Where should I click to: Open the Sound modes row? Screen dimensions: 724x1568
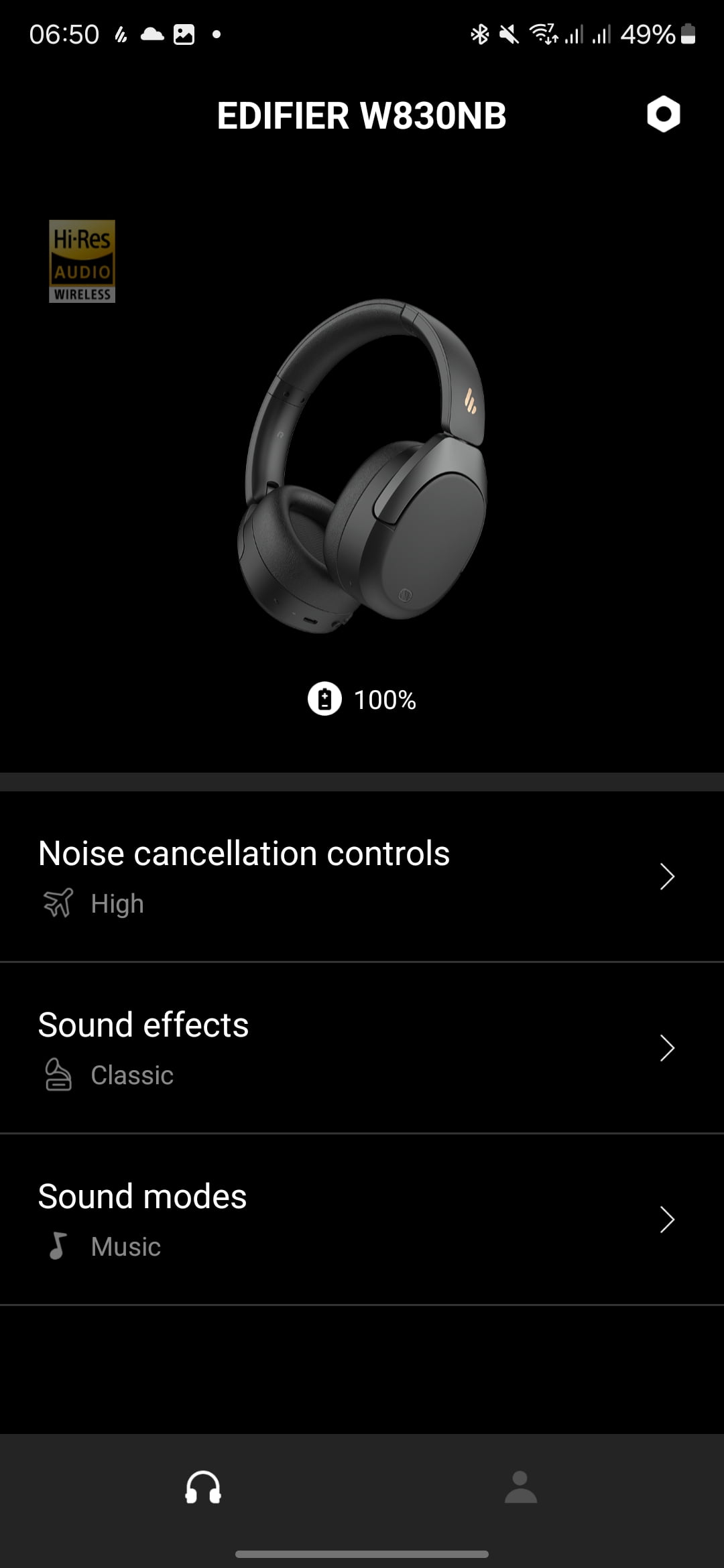(362, 1220)
